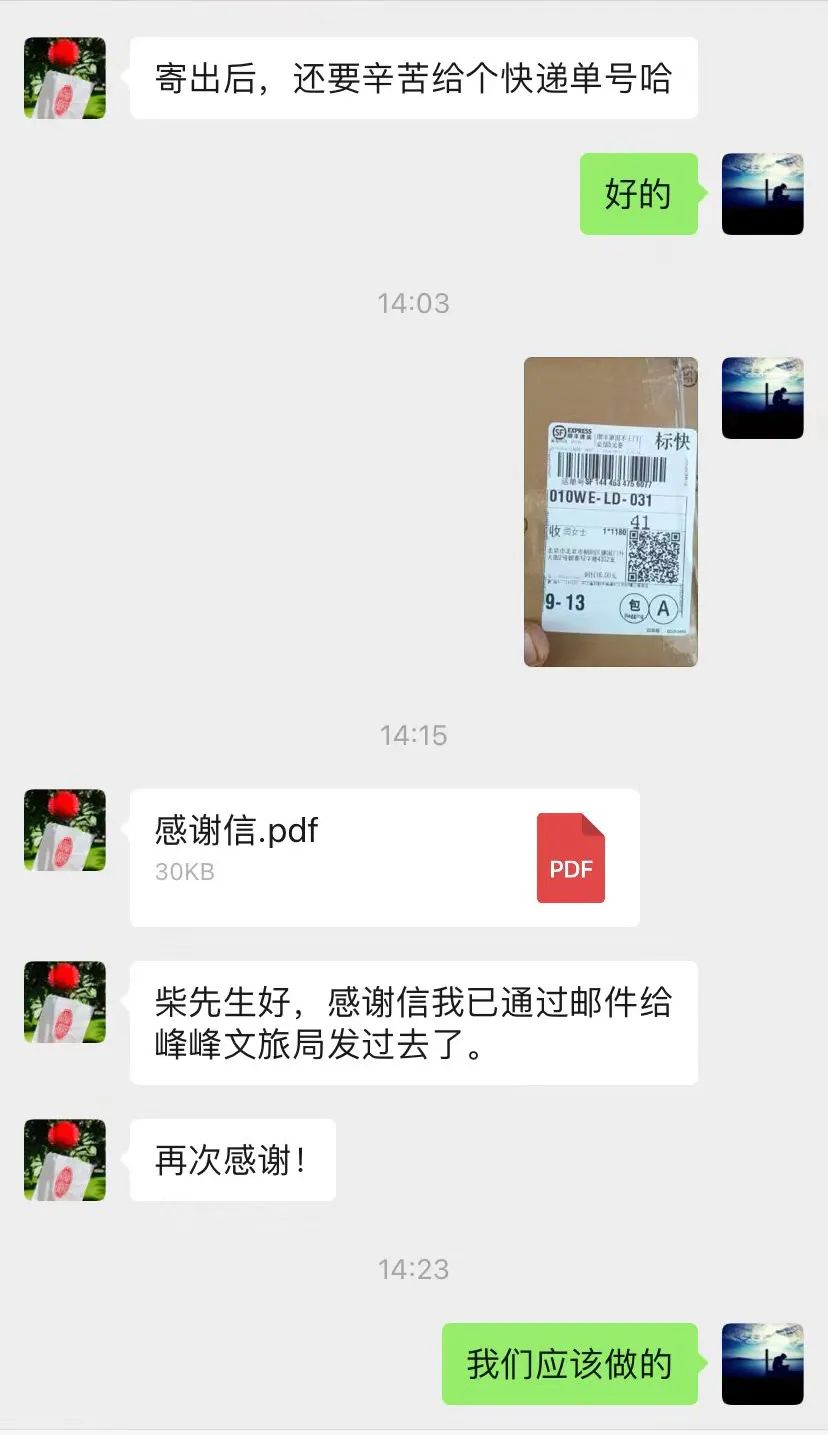The height and width of the screenshot is (1435, 828).
Task: Tap the avatar beside the 寄出后 message
Action: tap(65, 78)
